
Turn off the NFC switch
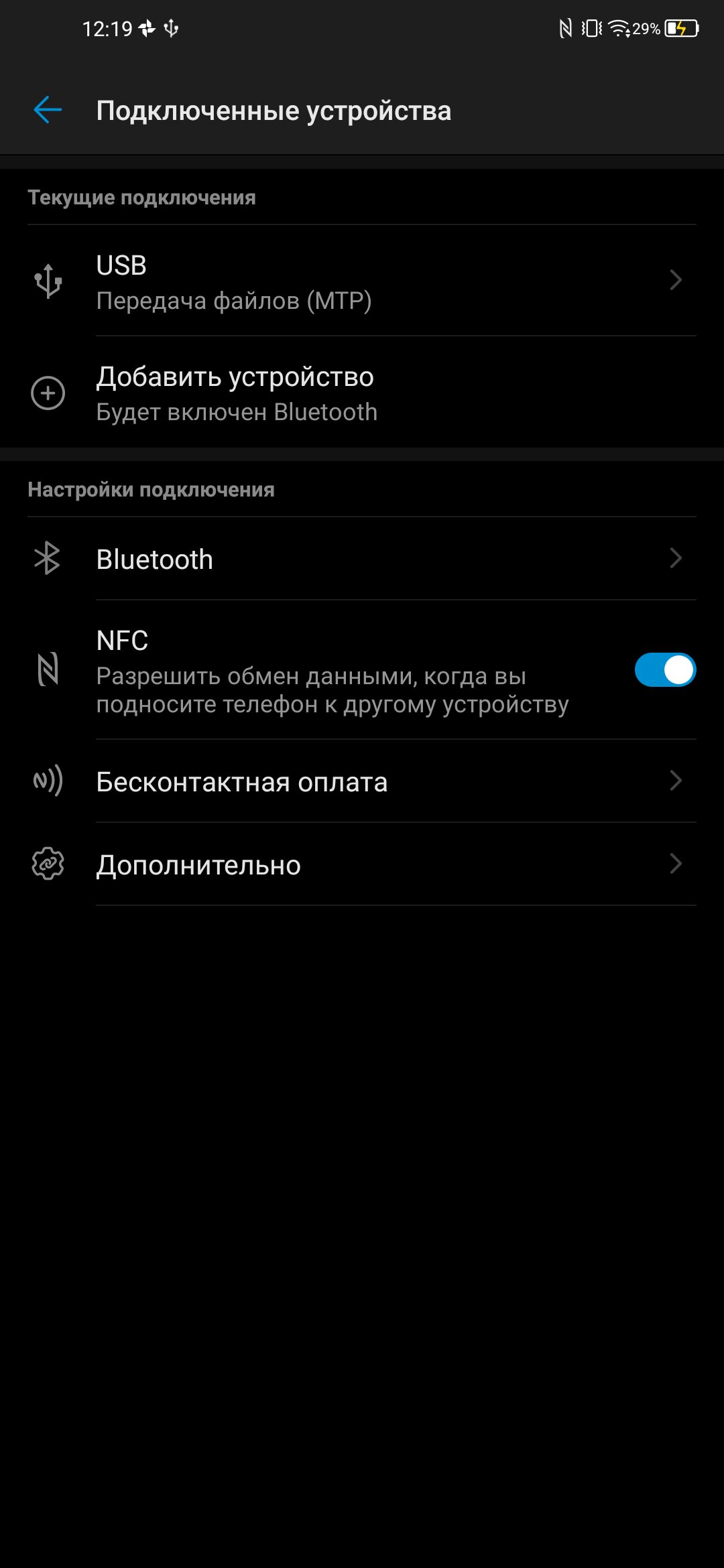pyautogui.click(x=665, y=670)
